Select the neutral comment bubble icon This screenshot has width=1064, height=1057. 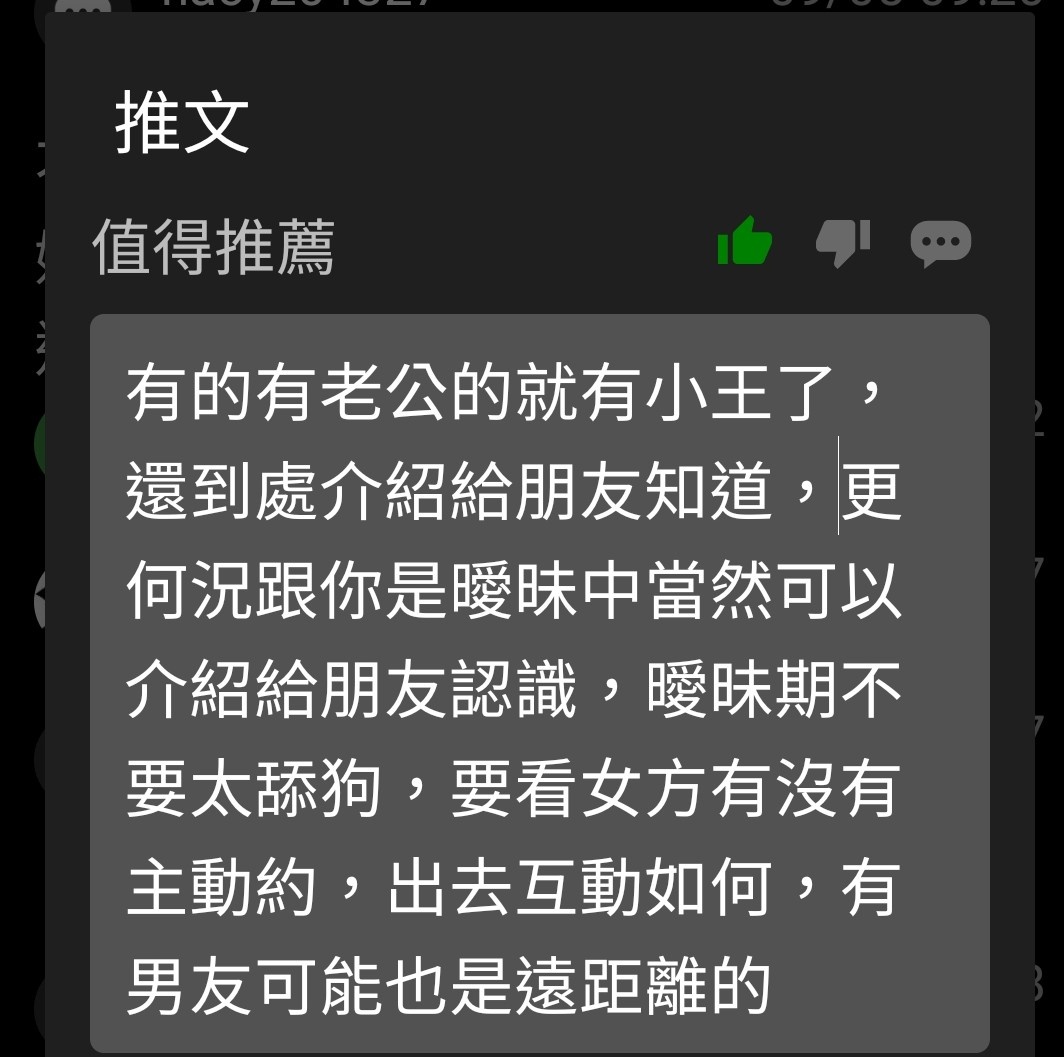point(940,242)
